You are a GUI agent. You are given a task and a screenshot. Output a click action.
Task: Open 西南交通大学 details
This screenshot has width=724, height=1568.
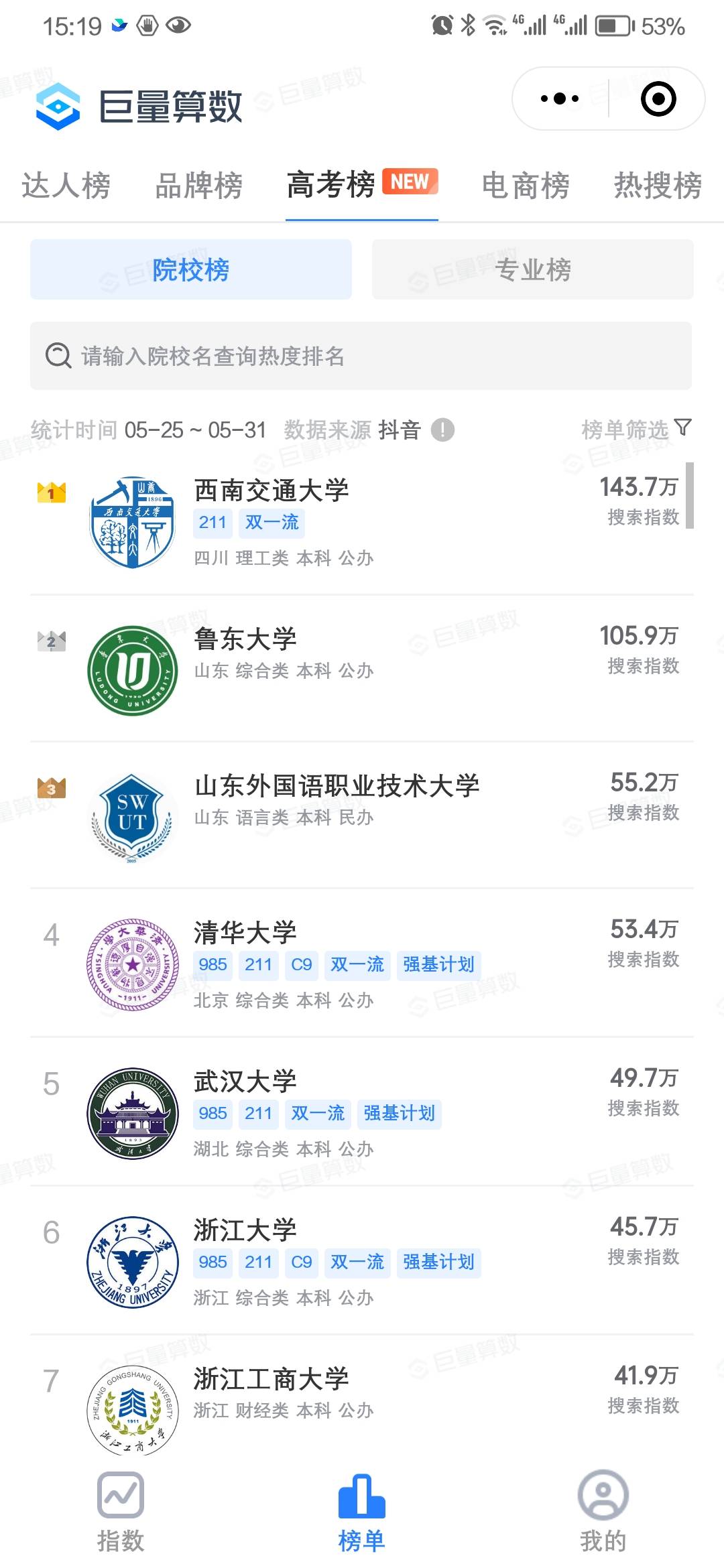click(x=271, y=491)
